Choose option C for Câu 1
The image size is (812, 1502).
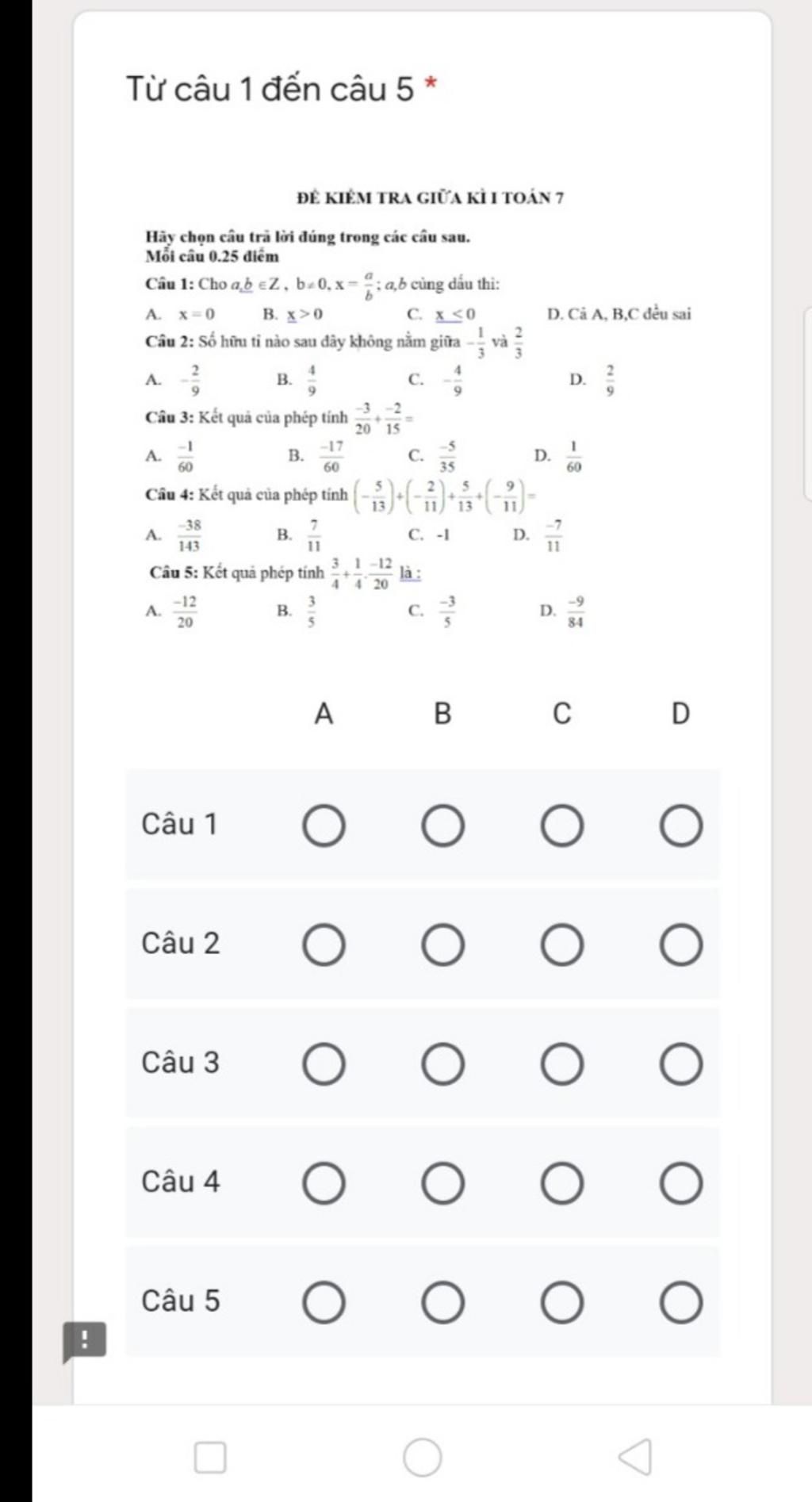[562, 826]
